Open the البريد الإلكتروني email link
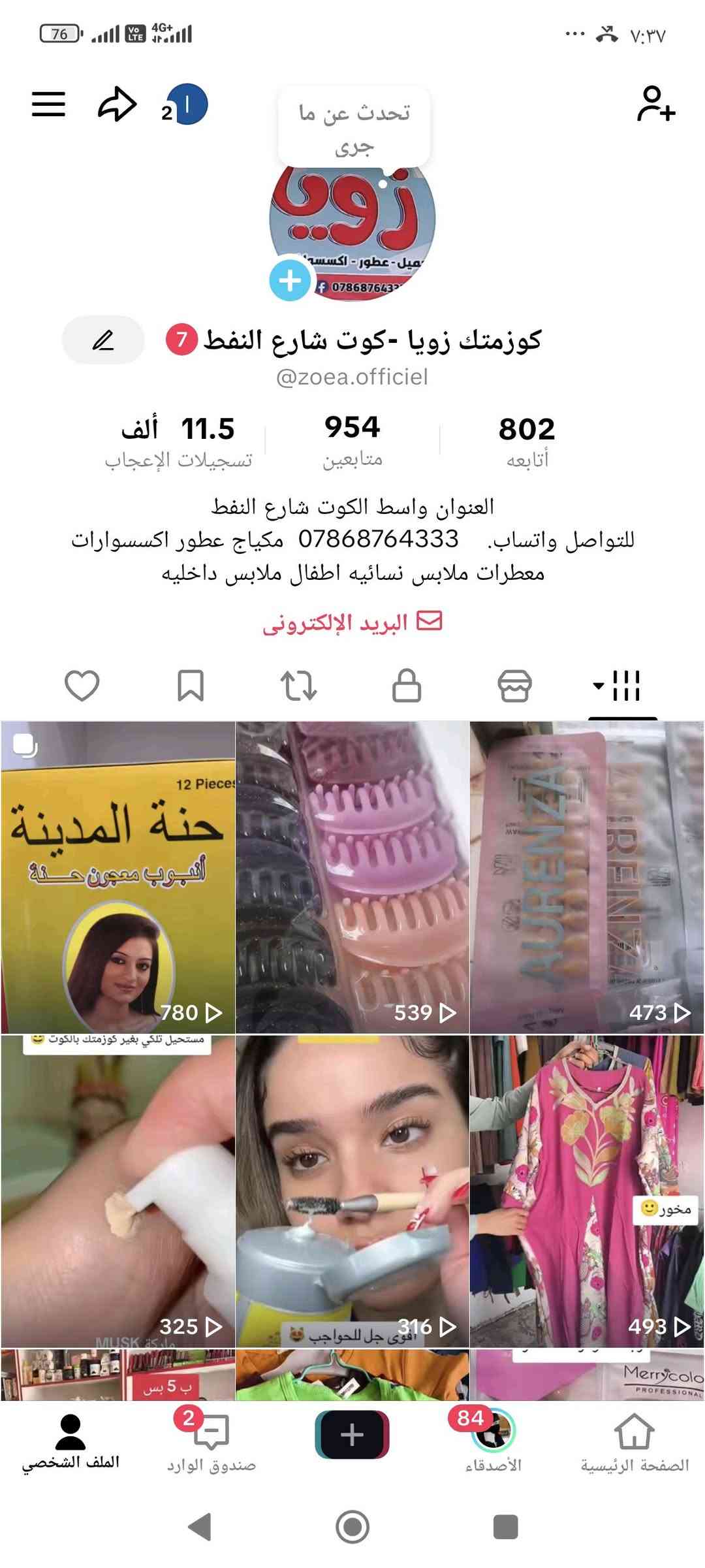The height and width of the screenshot is (1568, 705). click(352, 622)
